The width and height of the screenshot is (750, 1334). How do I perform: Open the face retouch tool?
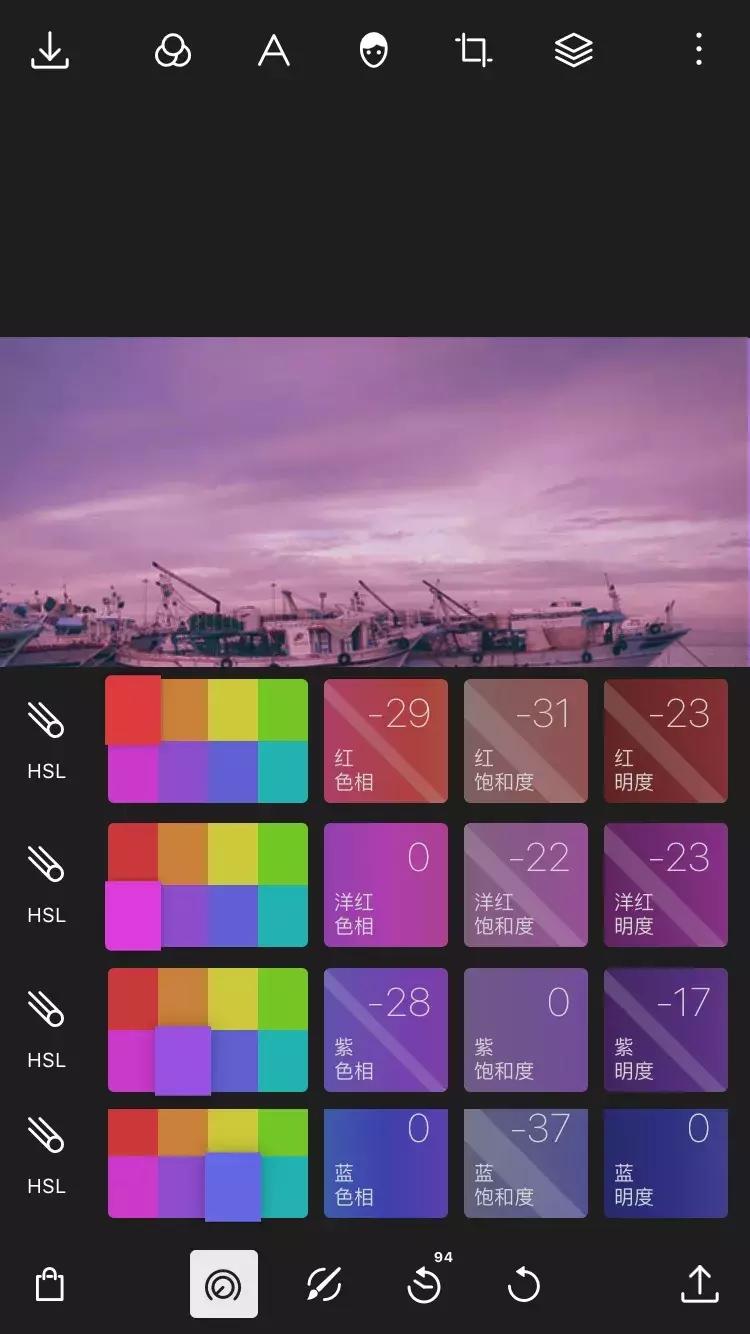(373, 50)
